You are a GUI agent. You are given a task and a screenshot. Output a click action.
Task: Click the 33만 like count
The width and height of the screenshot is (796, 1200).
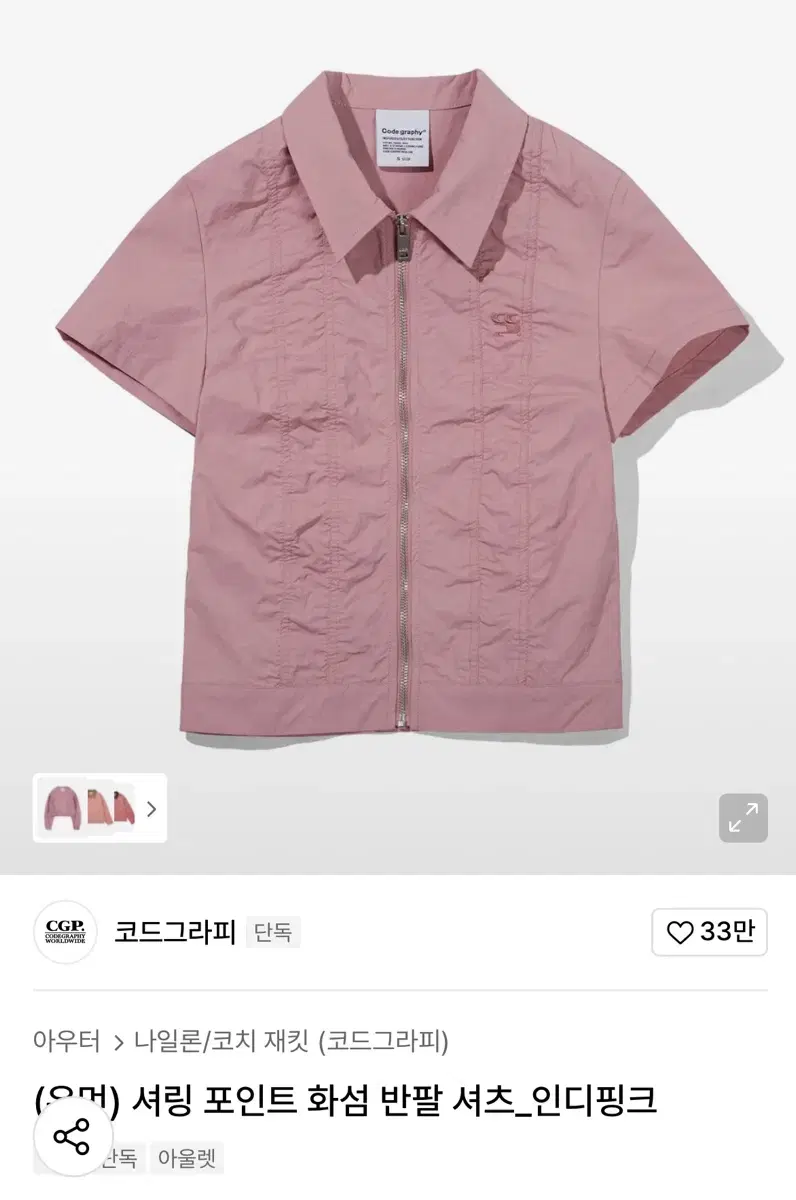pyautogui.click(x=718, y=933)
